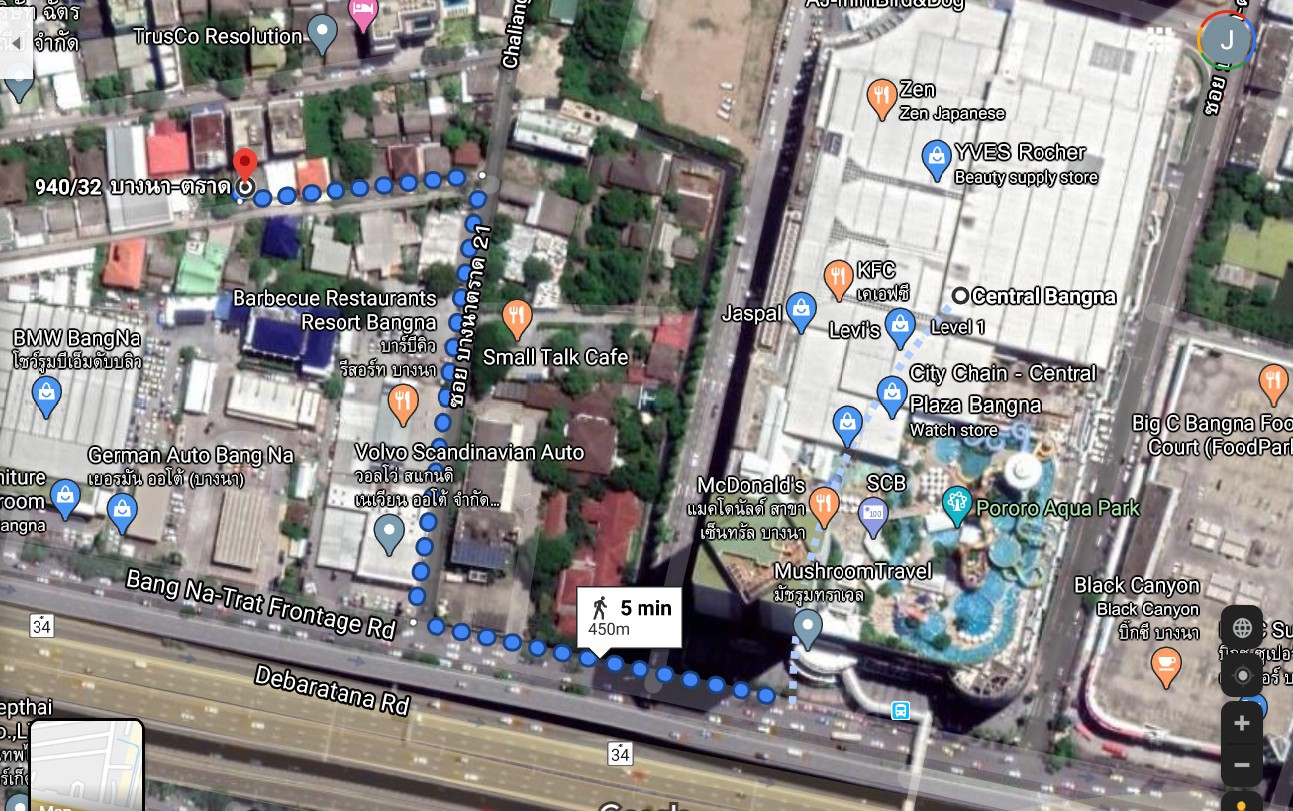Open the MushroomTravel location pin
This screenshot has height=811, width=1293.
click(x=807, y=629)
